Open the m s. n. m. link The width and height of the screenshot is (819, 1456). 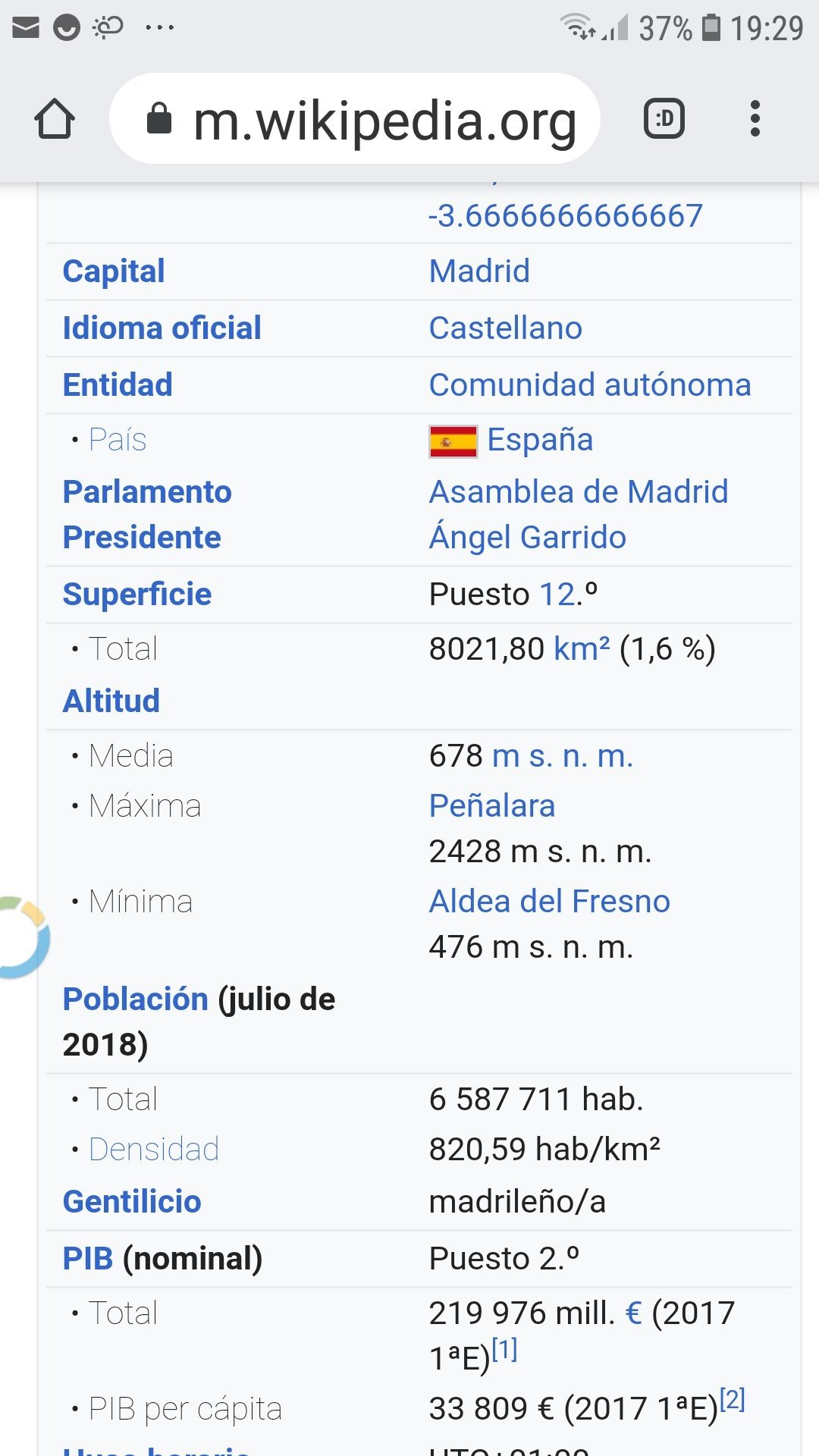(563, 756)
